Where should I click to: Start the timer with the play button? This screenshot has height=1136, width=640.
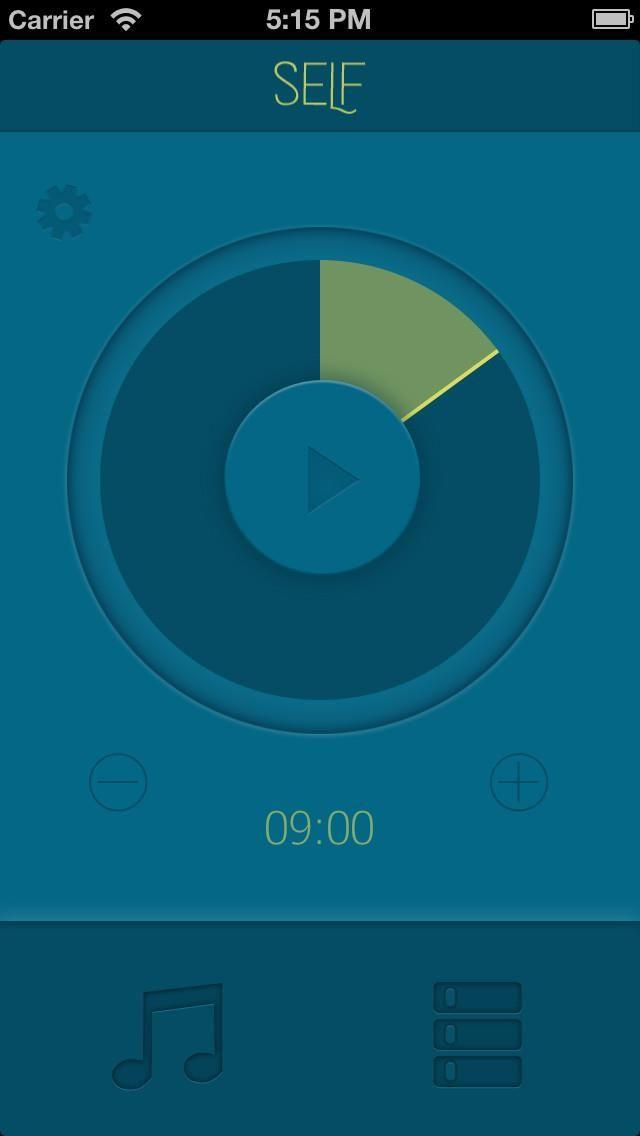click(x=322, y=479)
